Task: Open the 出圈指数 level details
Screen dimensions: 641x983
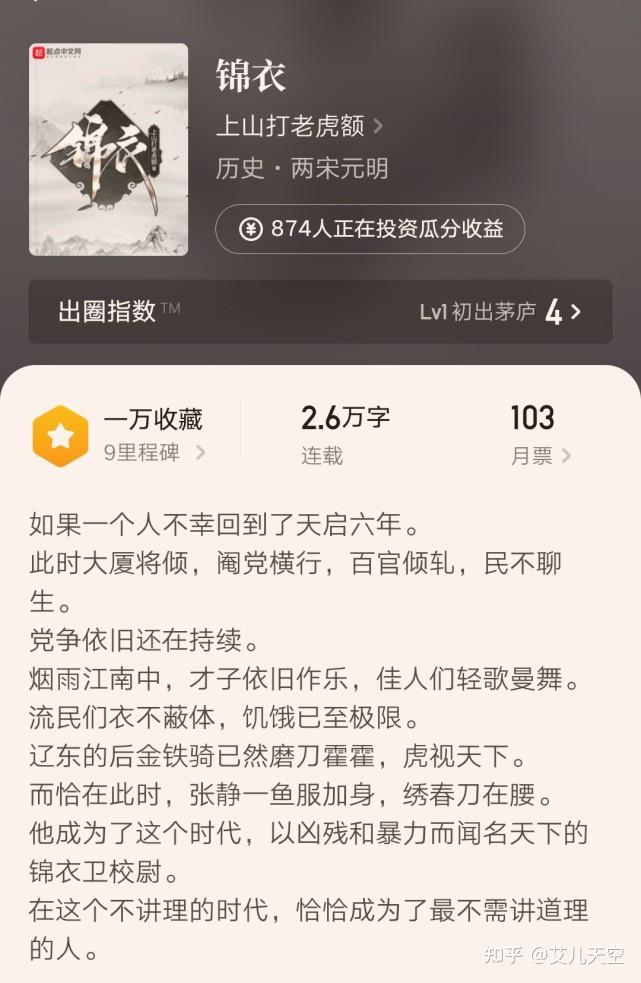Action: click(x=320, y=312)
